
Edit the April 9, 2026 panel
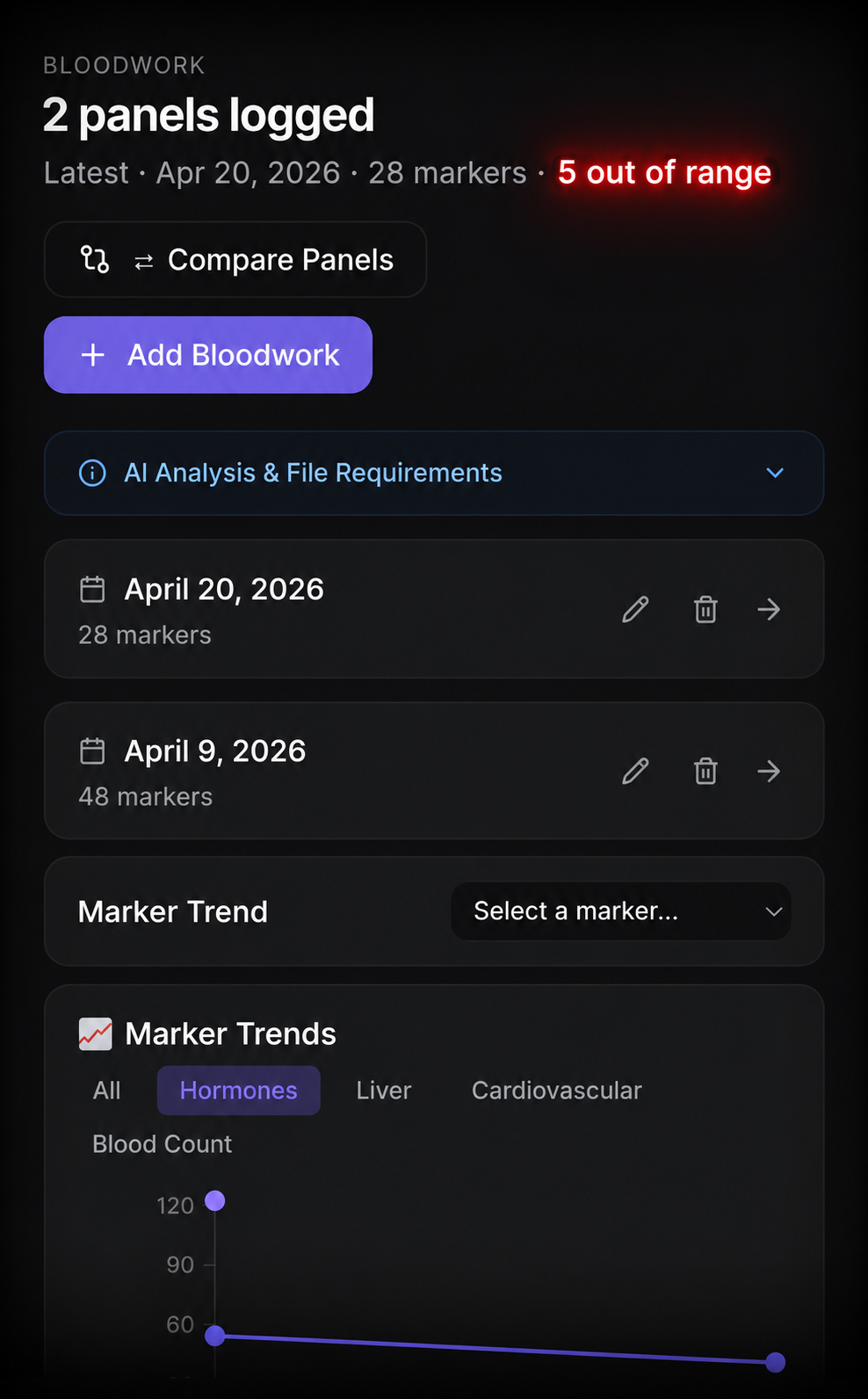pyautogui.click(x=635, y=771)
